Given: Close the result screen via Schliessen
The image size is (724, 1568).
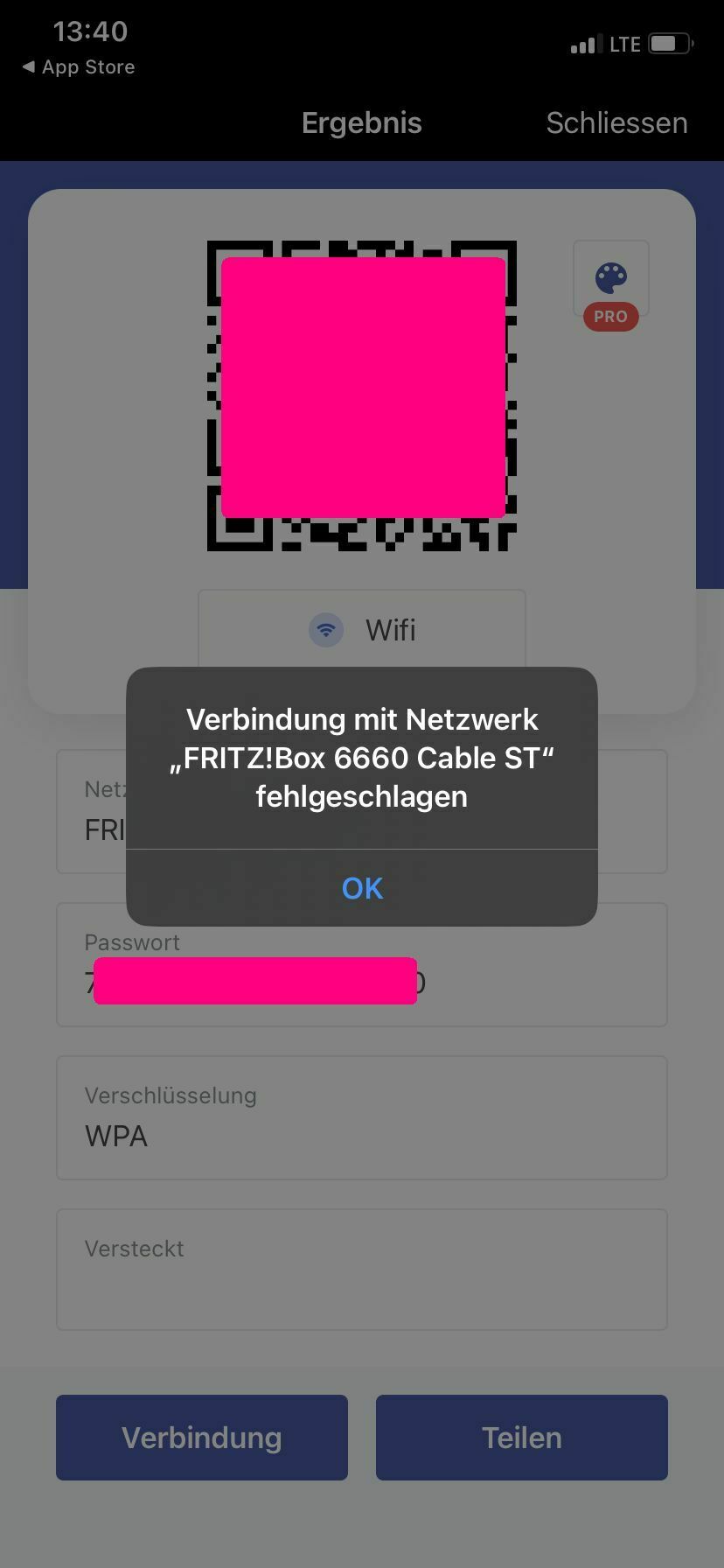Looking at the screenshot, I should [616, 123].
